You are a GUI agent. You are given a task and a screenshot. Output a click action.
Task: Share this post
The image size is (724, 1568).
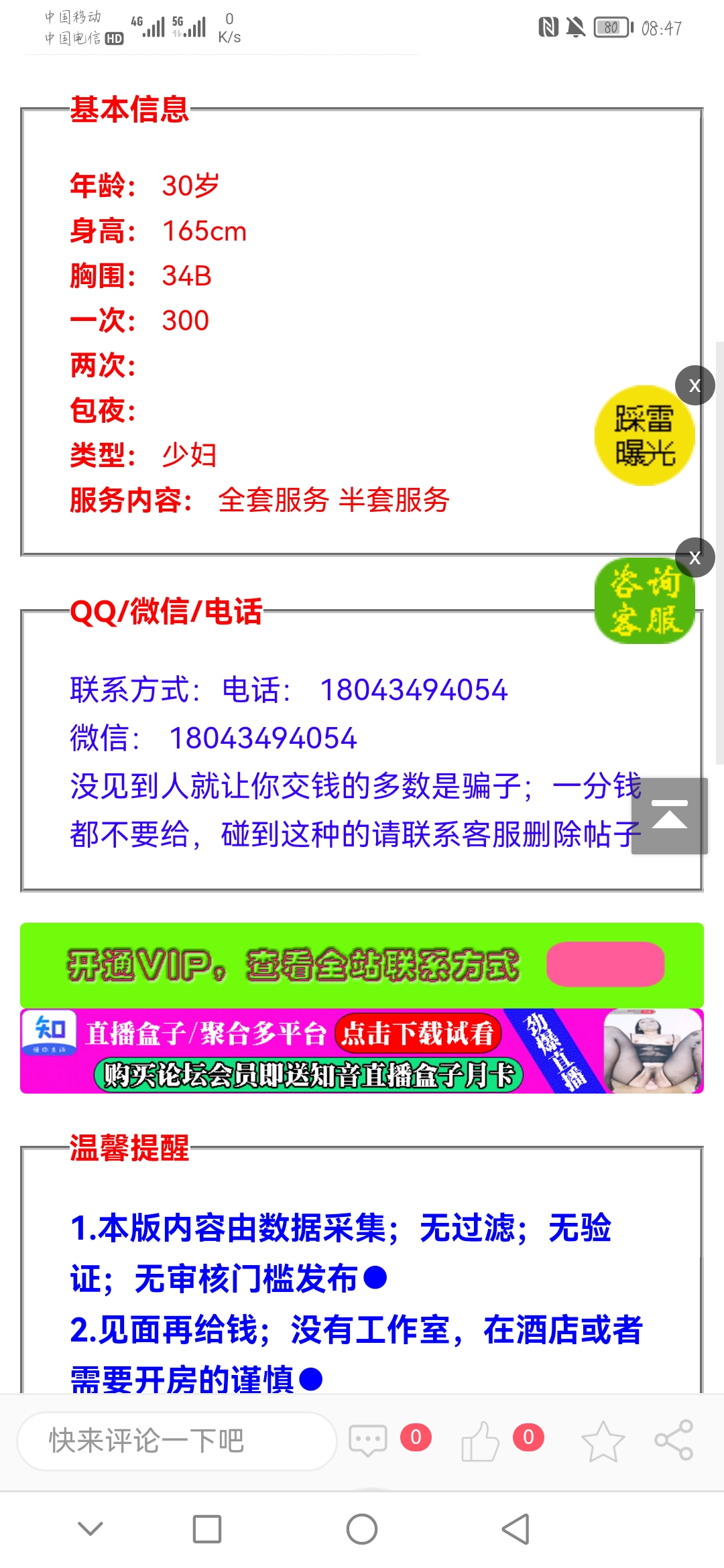[673, 1441]
